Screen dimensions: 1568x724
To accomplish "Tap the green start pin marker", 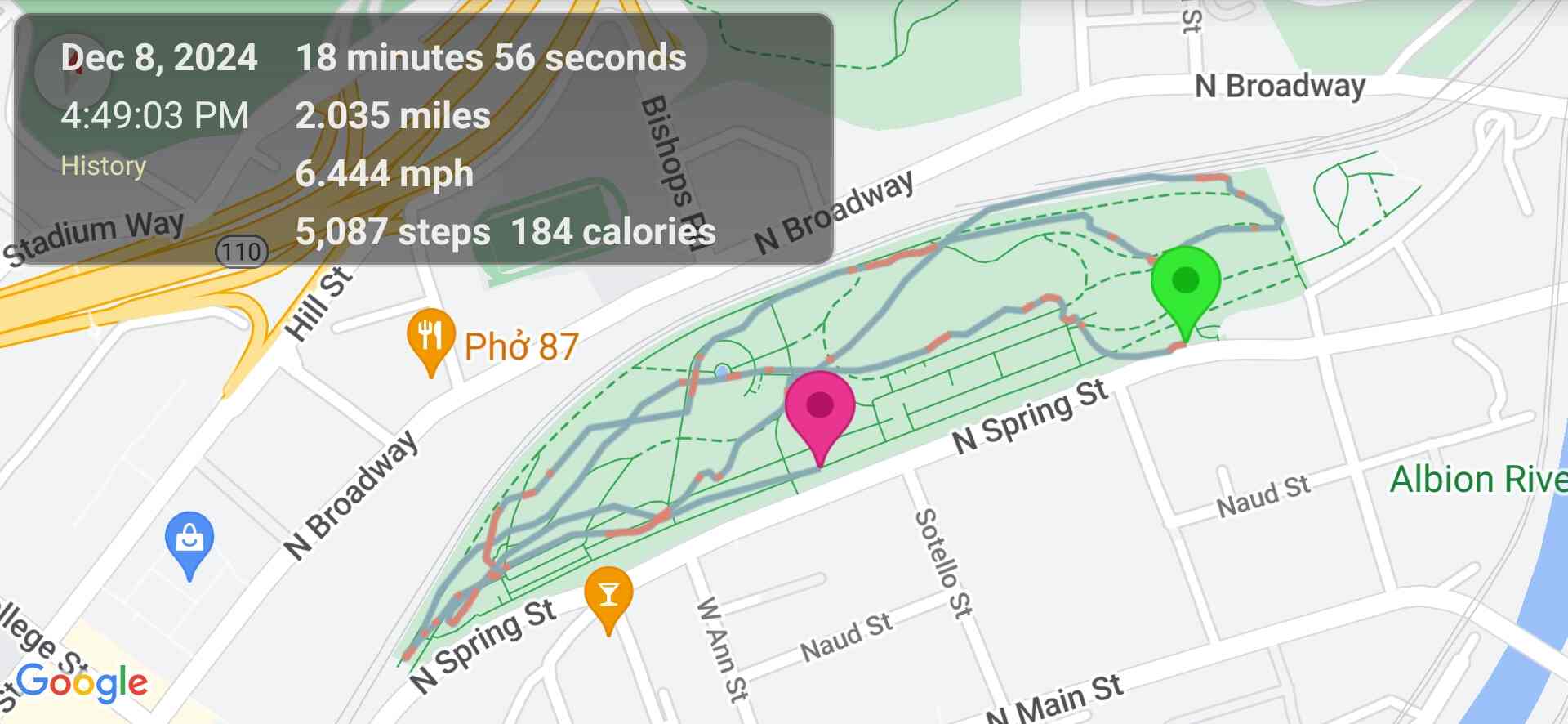I will point(1185,283).
